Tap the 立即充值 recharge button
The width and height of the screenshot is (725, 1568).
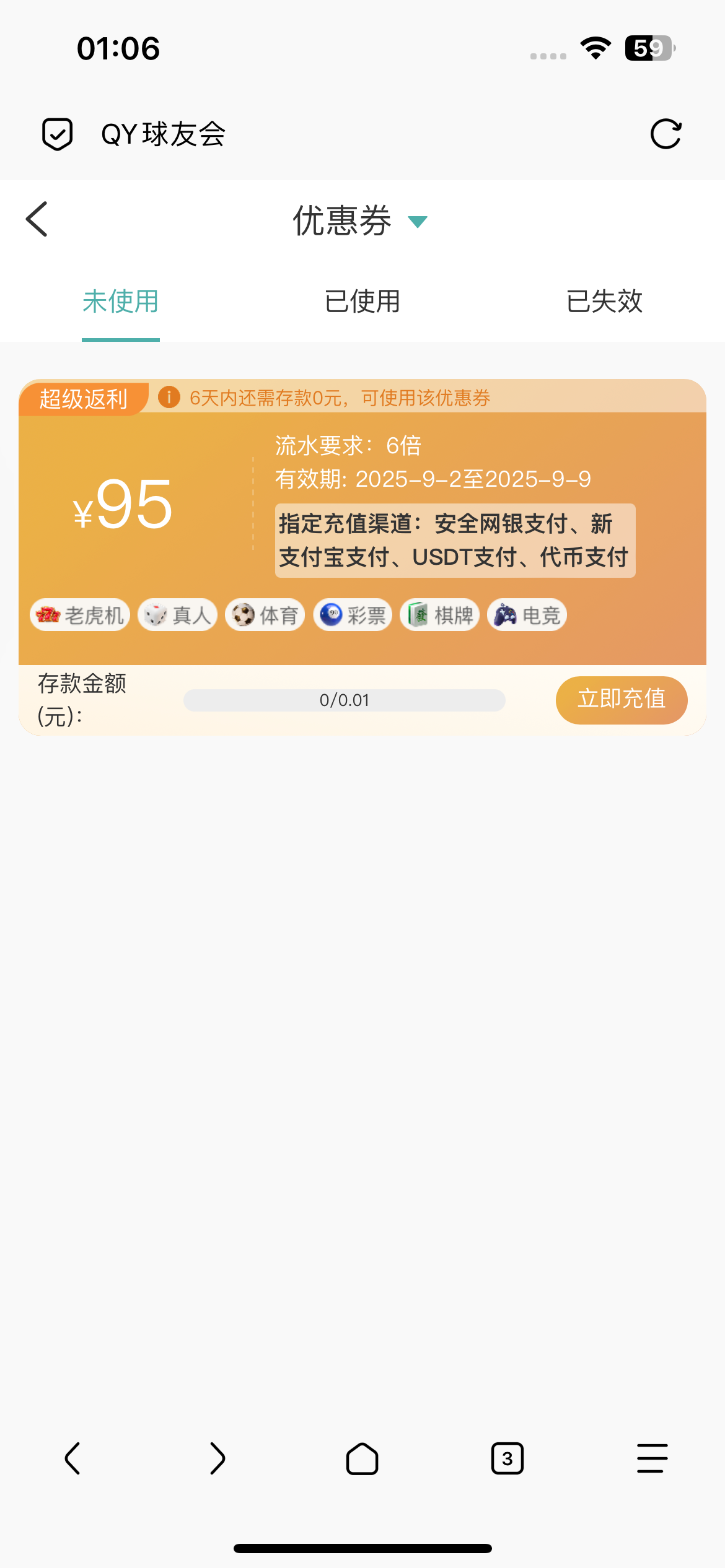(x=621, y=700)
